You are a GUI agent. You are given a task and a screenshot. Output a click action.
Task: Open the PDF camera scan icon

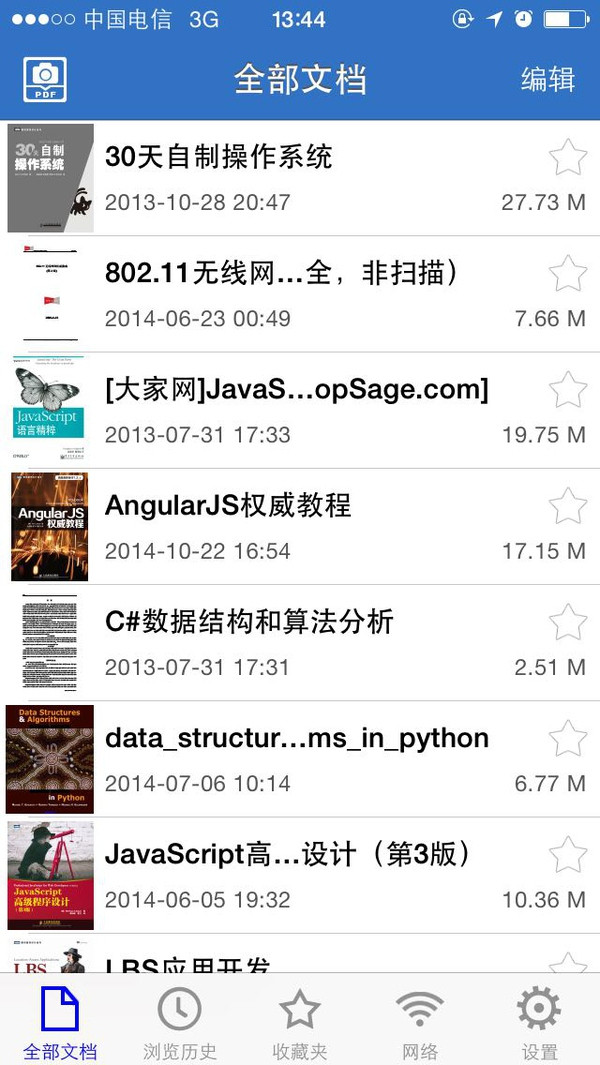click(x=44, y=79)
